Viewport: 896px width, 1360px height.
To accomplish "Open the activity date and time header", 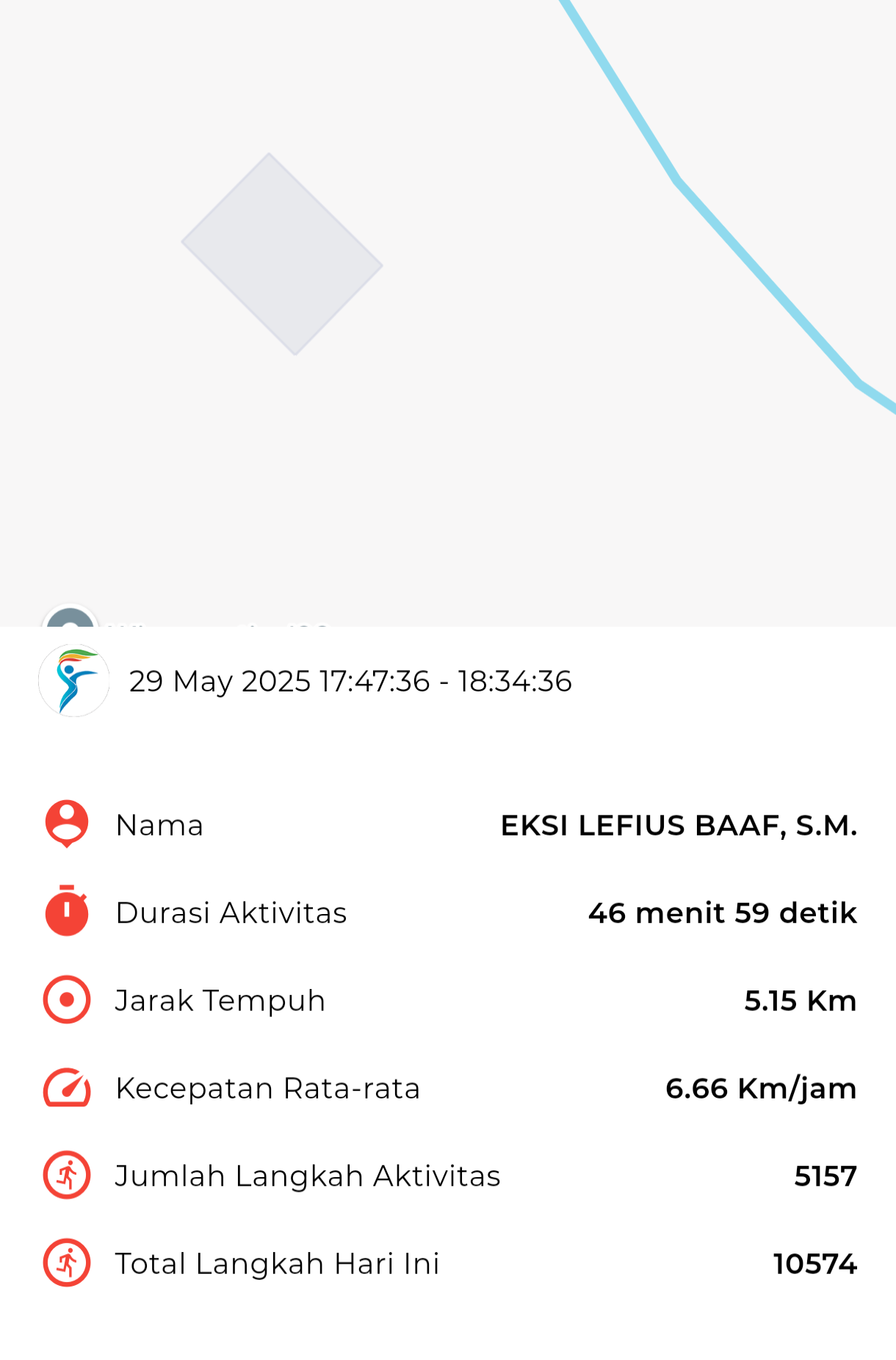I will 350,681.
